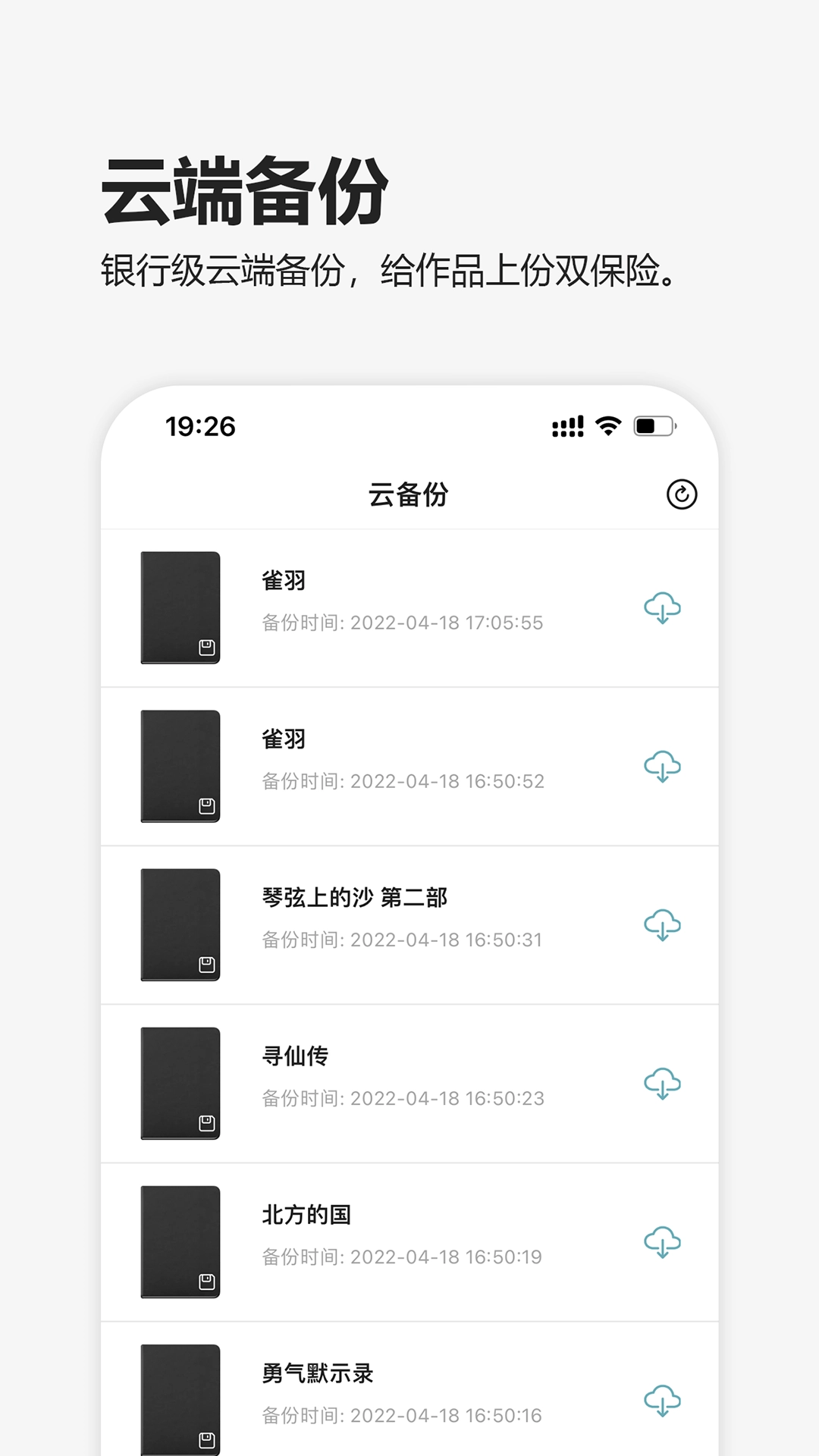Download the 琴弦上的沙 第二部 backup

point(661,925)
